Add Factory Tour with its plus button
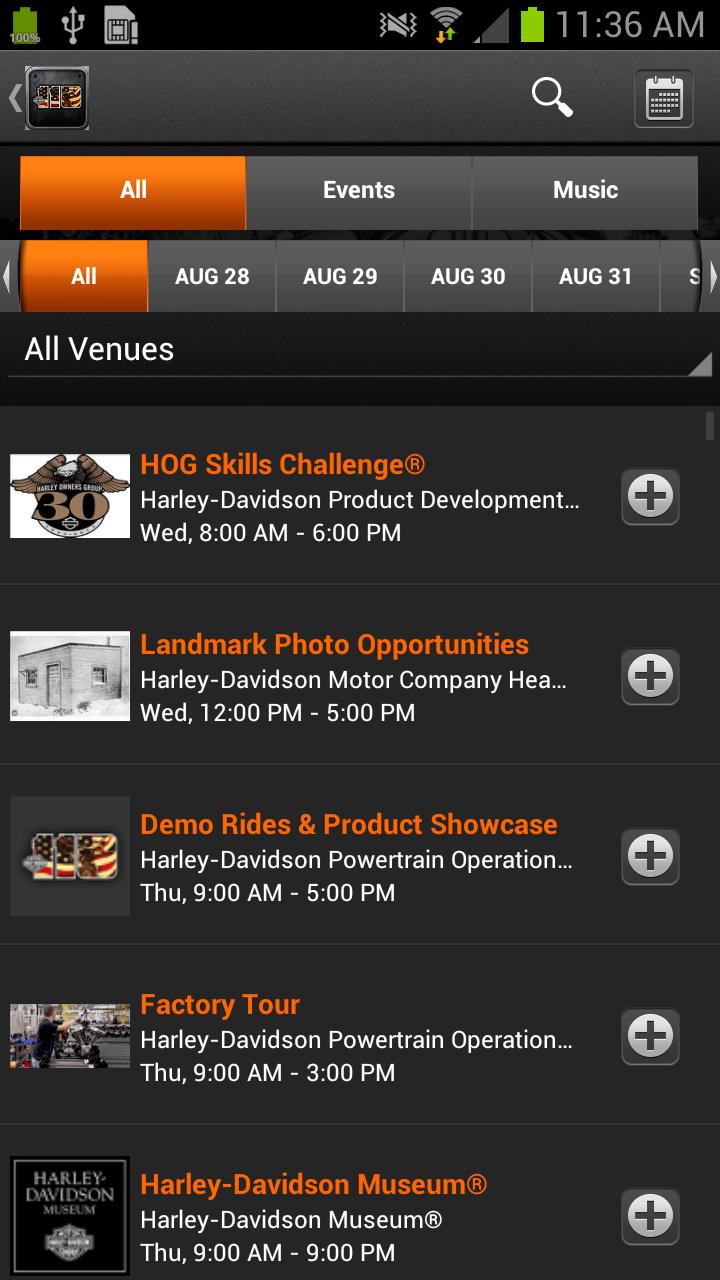The height and width of the screenshot is (1280, 720). tap(650, 1036)
